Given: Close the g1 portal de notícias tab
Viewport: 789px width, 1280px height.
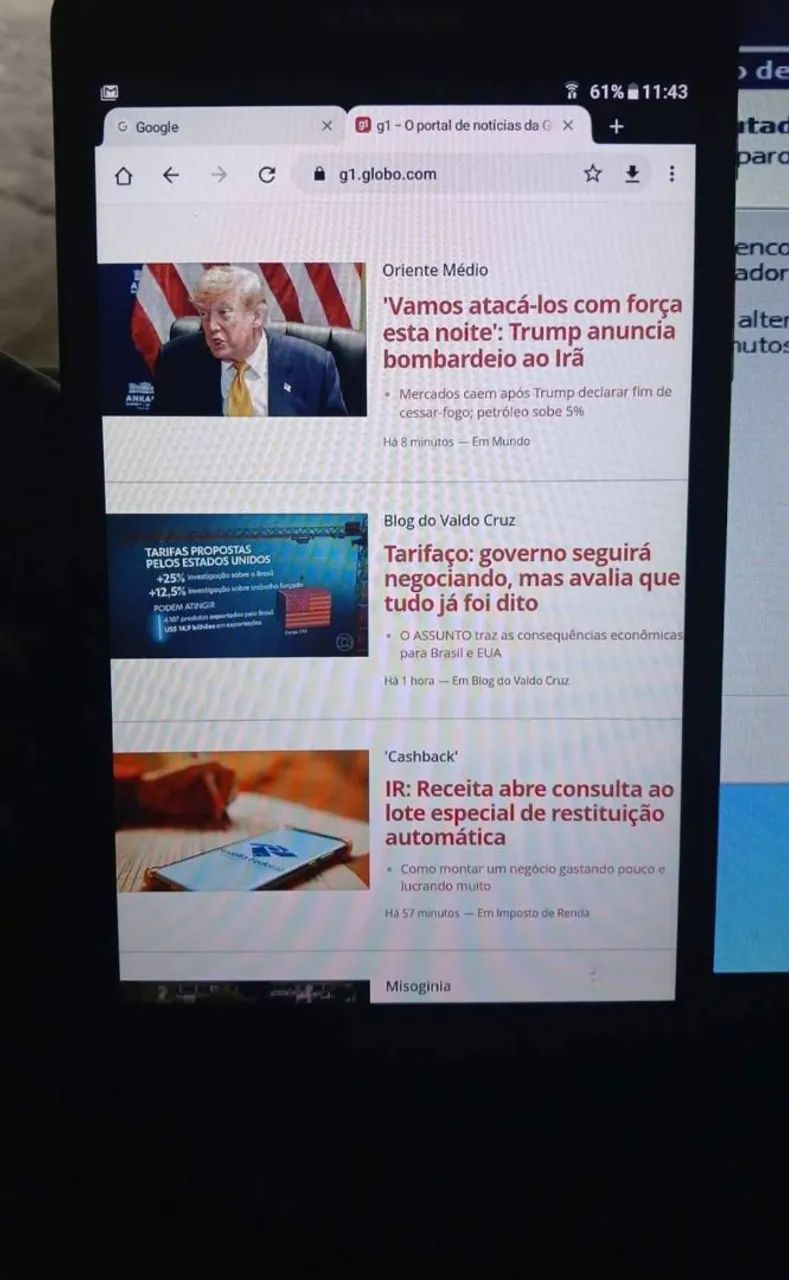Looking at the screenshot, I should pos(568,126).
